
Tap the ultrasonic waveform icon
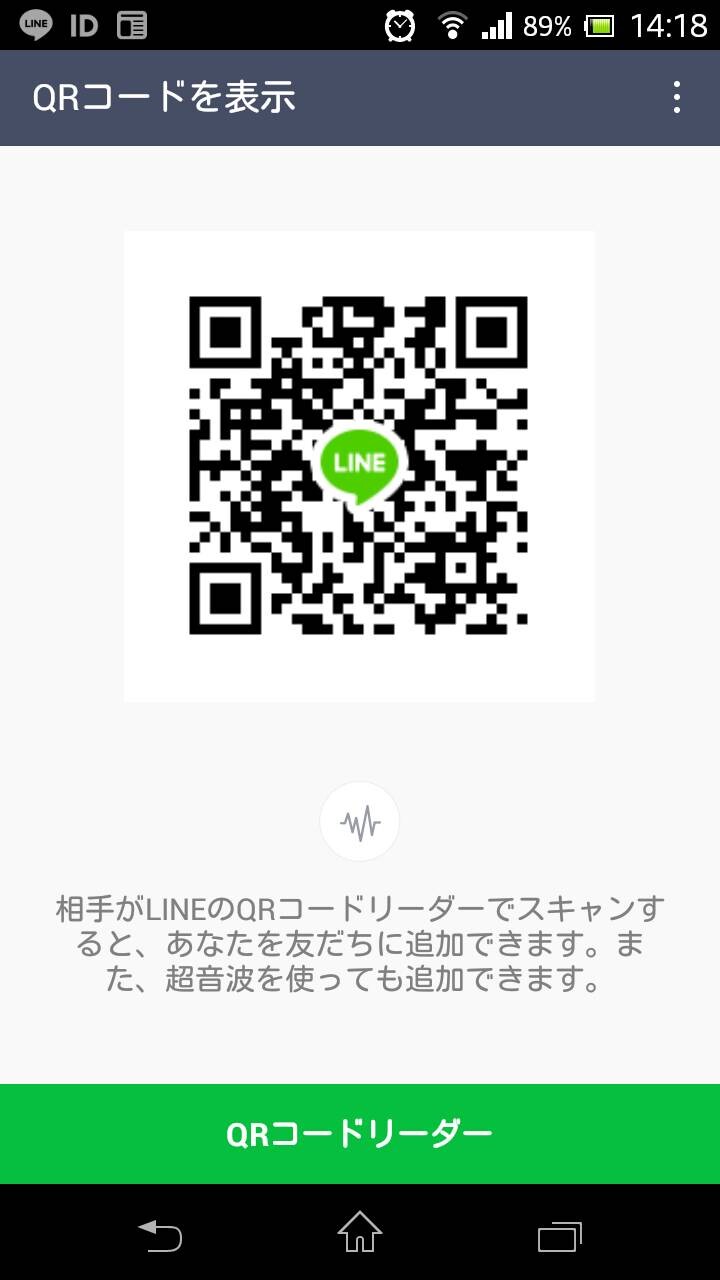[359, 823]
